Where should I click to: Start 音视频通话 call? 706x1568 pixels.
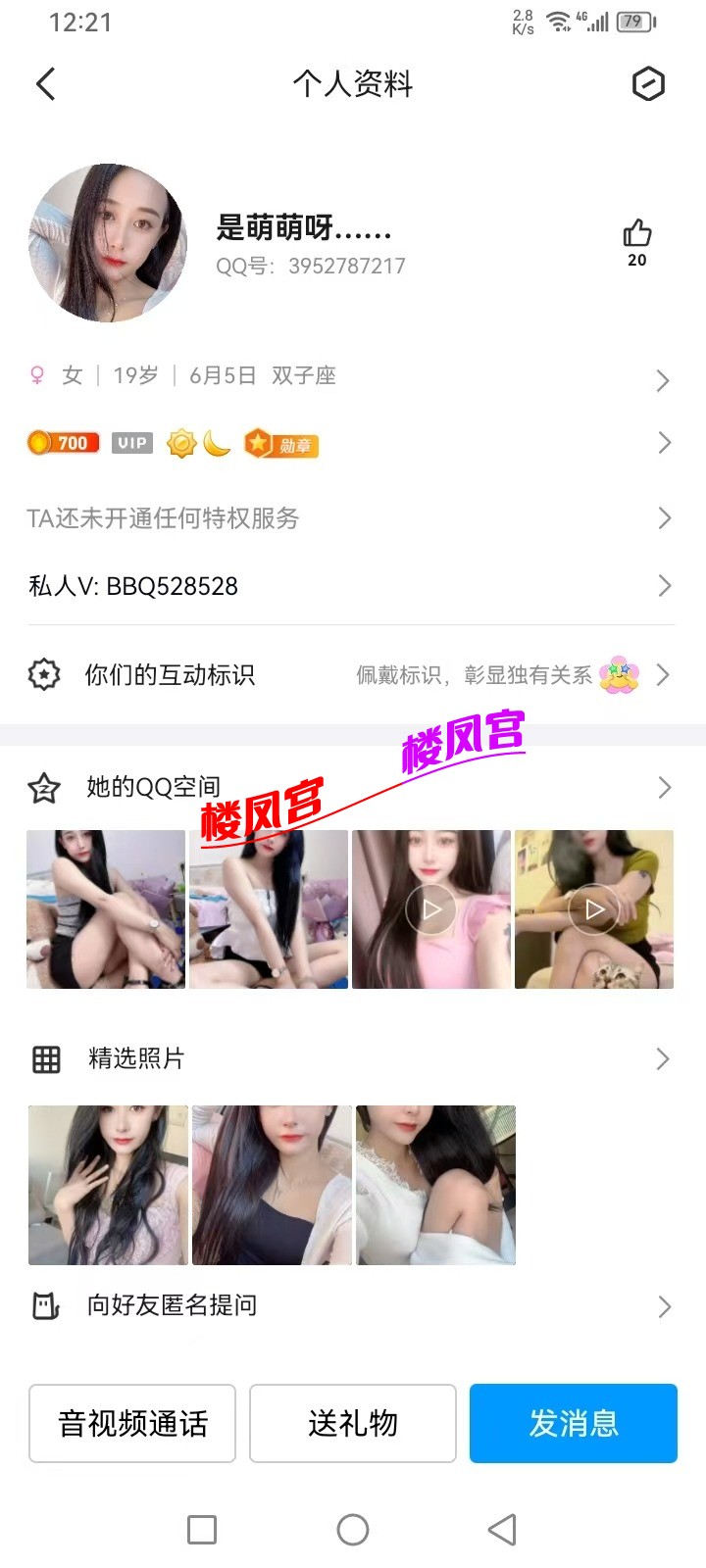[132, 1423]
